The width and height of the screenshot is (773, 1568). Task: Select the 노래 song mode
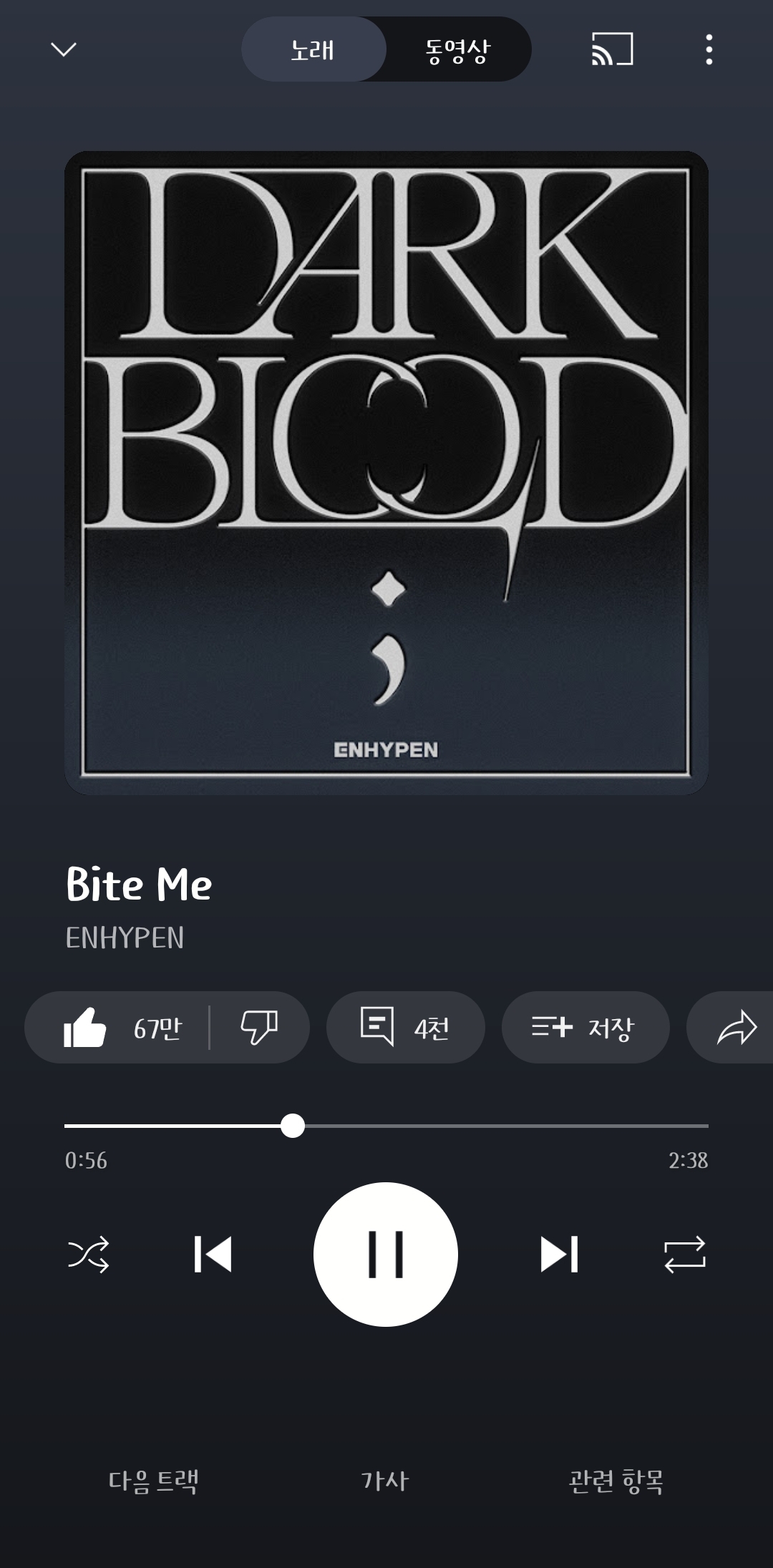[313, 50]
